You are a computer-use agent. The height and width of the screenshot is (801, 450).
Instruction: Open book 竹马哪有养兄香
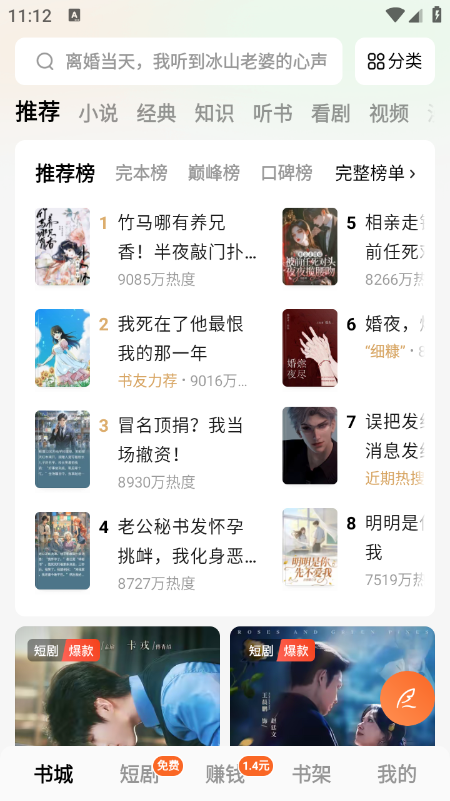(146, 247)
